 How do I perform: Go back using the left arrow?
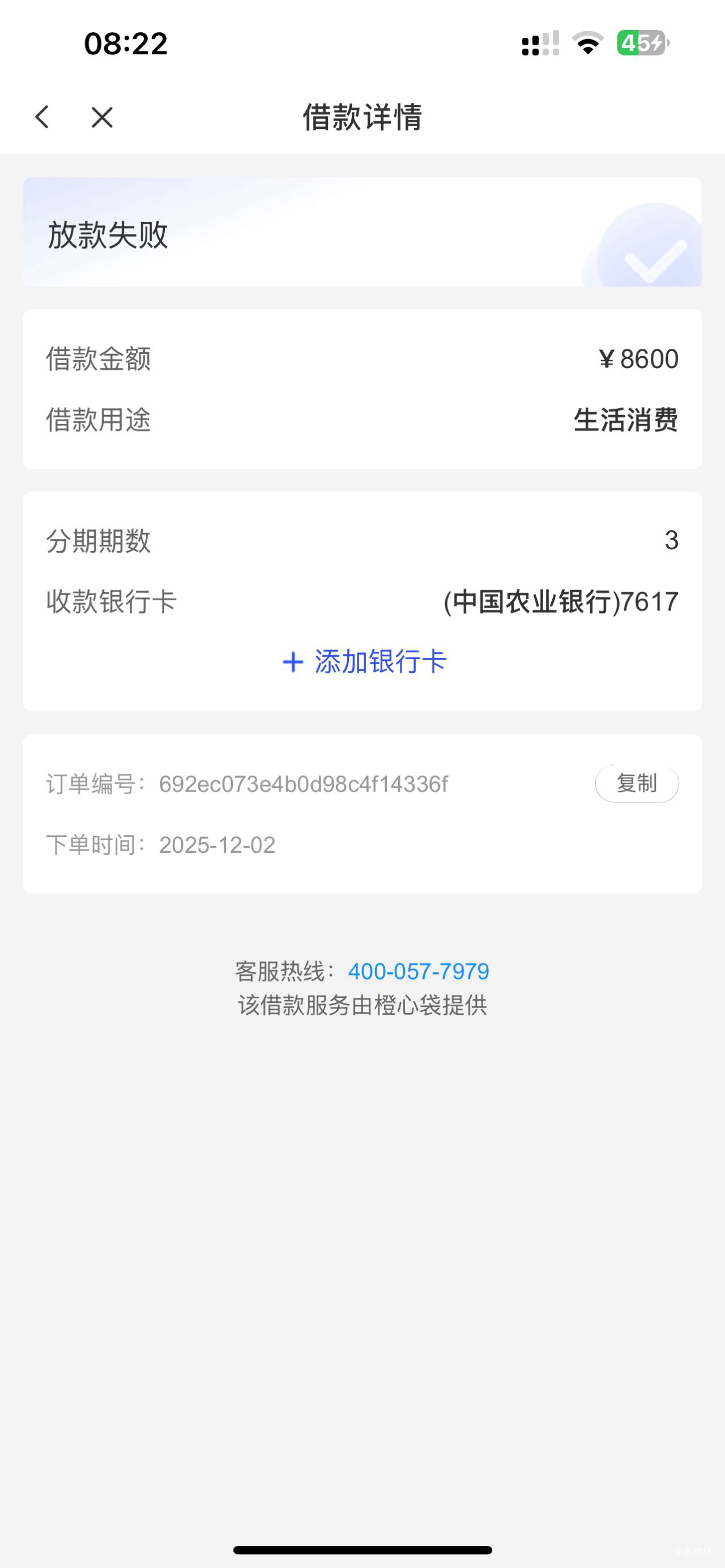pos(42,117)
